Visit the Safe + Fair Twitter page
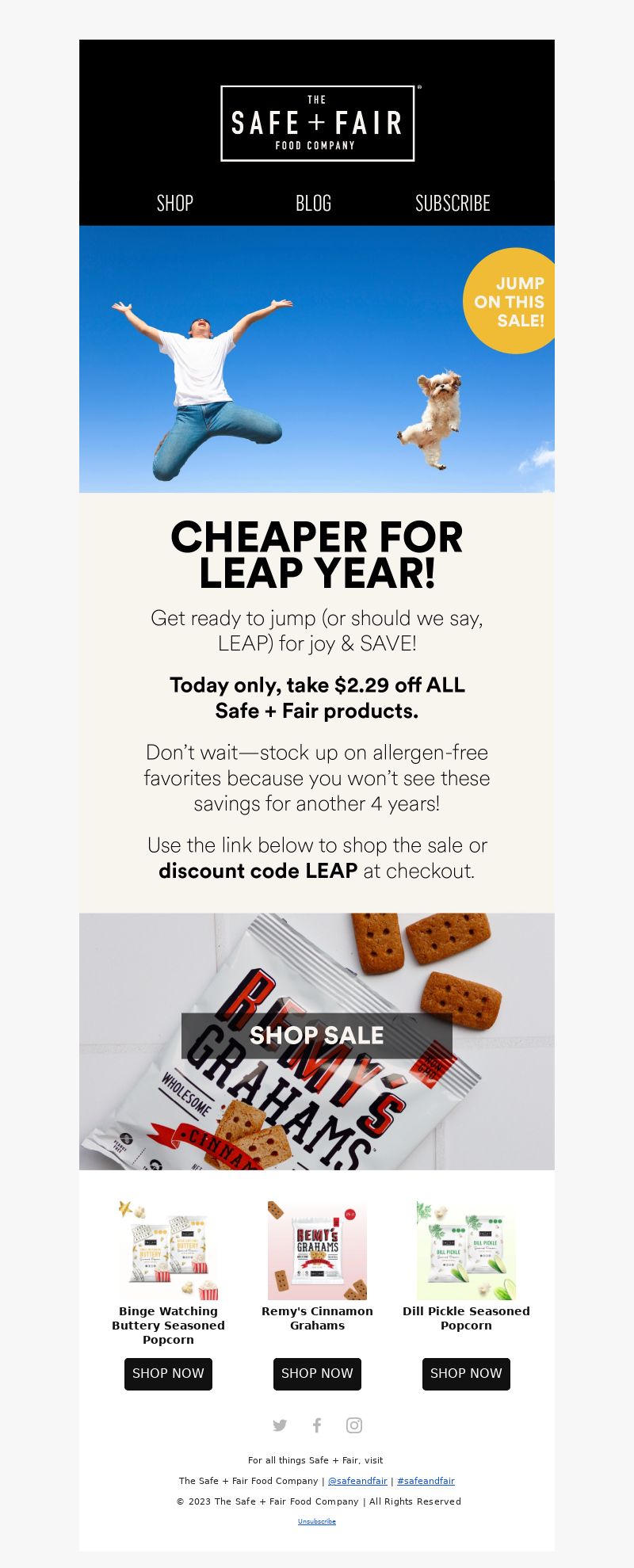The width and height of the screenshot is (634, 1568). tap(280, 1425)
